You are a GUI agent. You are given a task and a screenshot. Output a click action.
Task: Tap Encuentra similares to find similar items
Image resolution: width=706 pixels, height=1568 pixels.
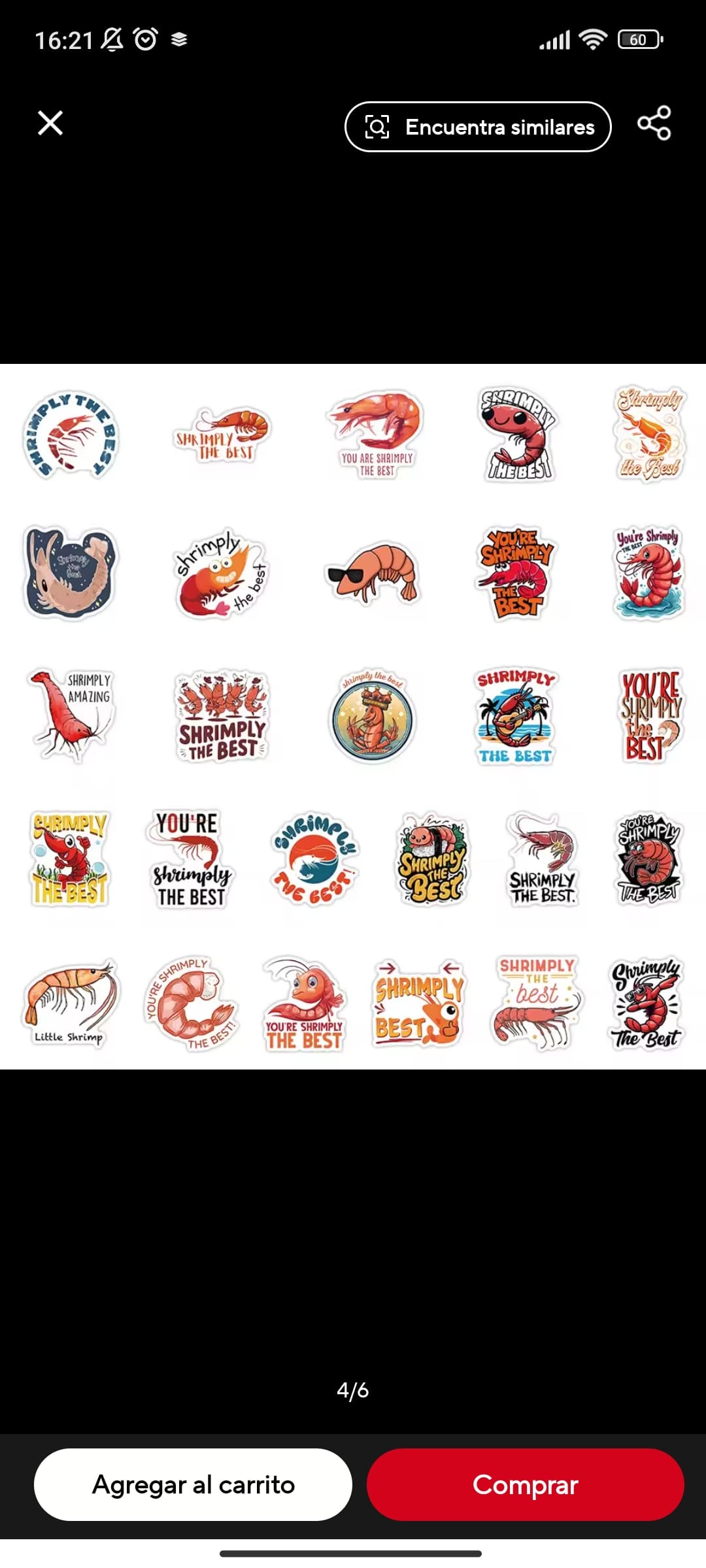tap(478, 127)
